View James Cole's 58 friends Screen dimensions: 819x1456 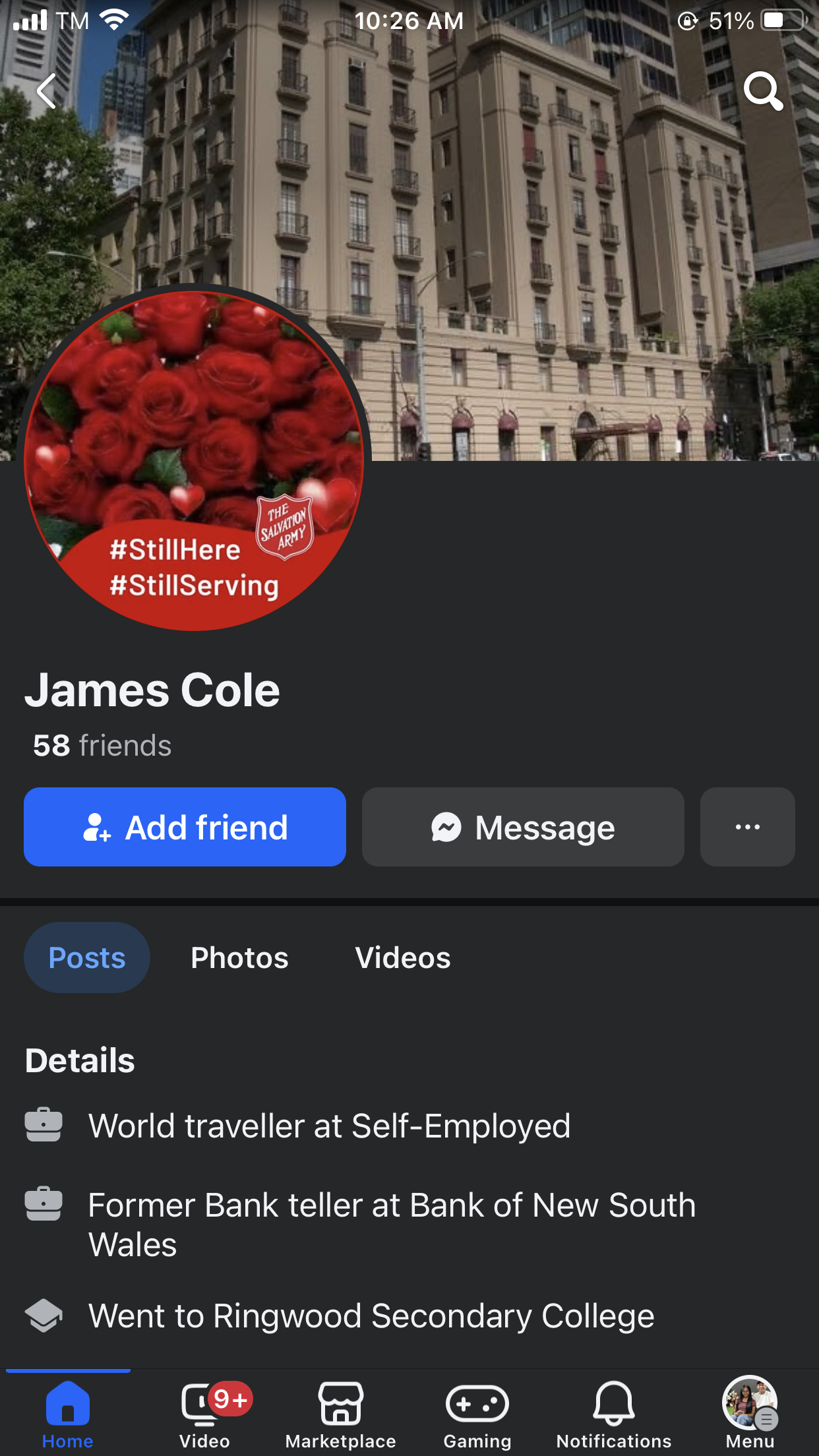(x=102, y=746)
